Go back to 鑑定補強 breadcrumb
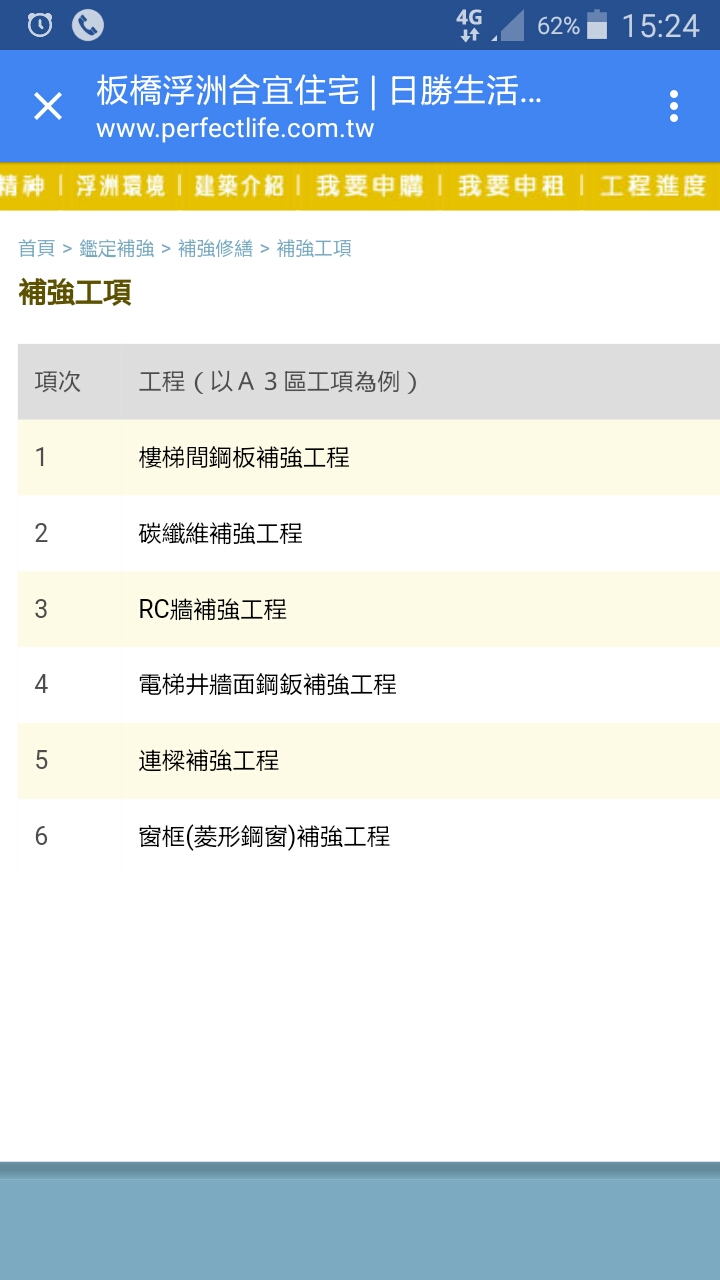The image size is (720, 1280). pos(116,249)
